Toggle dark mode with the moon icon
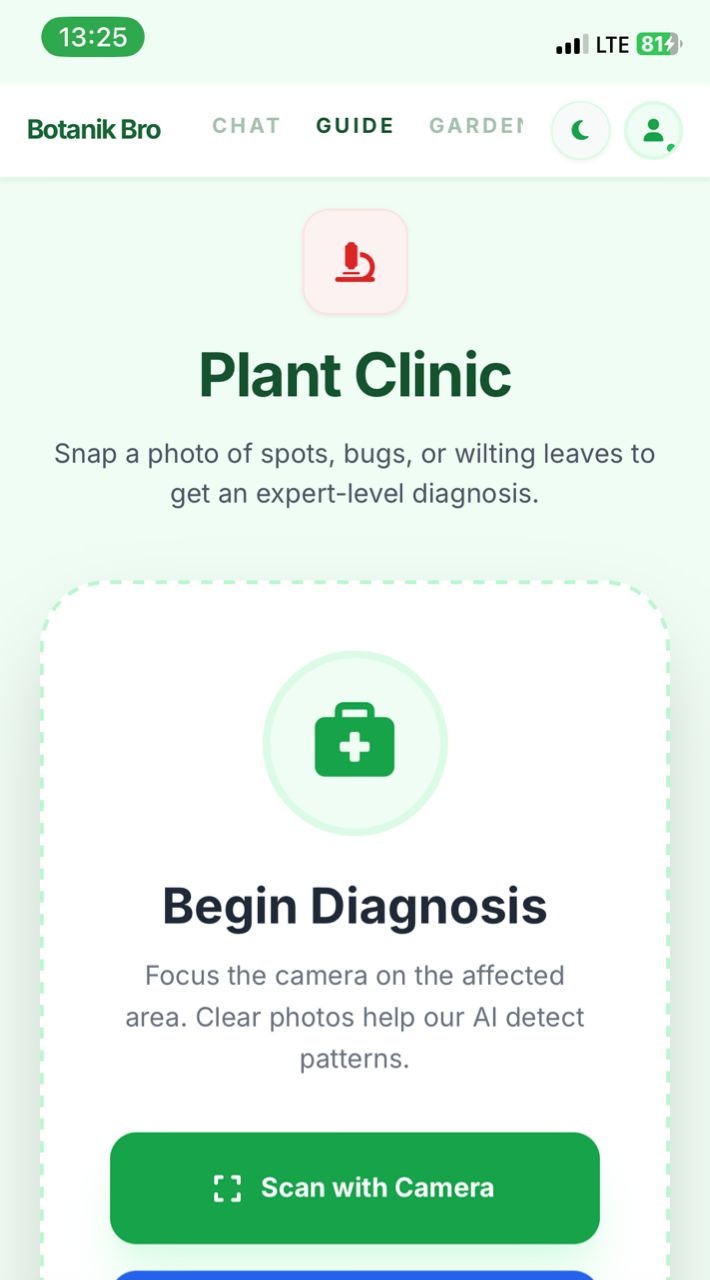Viewport: 710px width, 1280px height. pos(580,130)
